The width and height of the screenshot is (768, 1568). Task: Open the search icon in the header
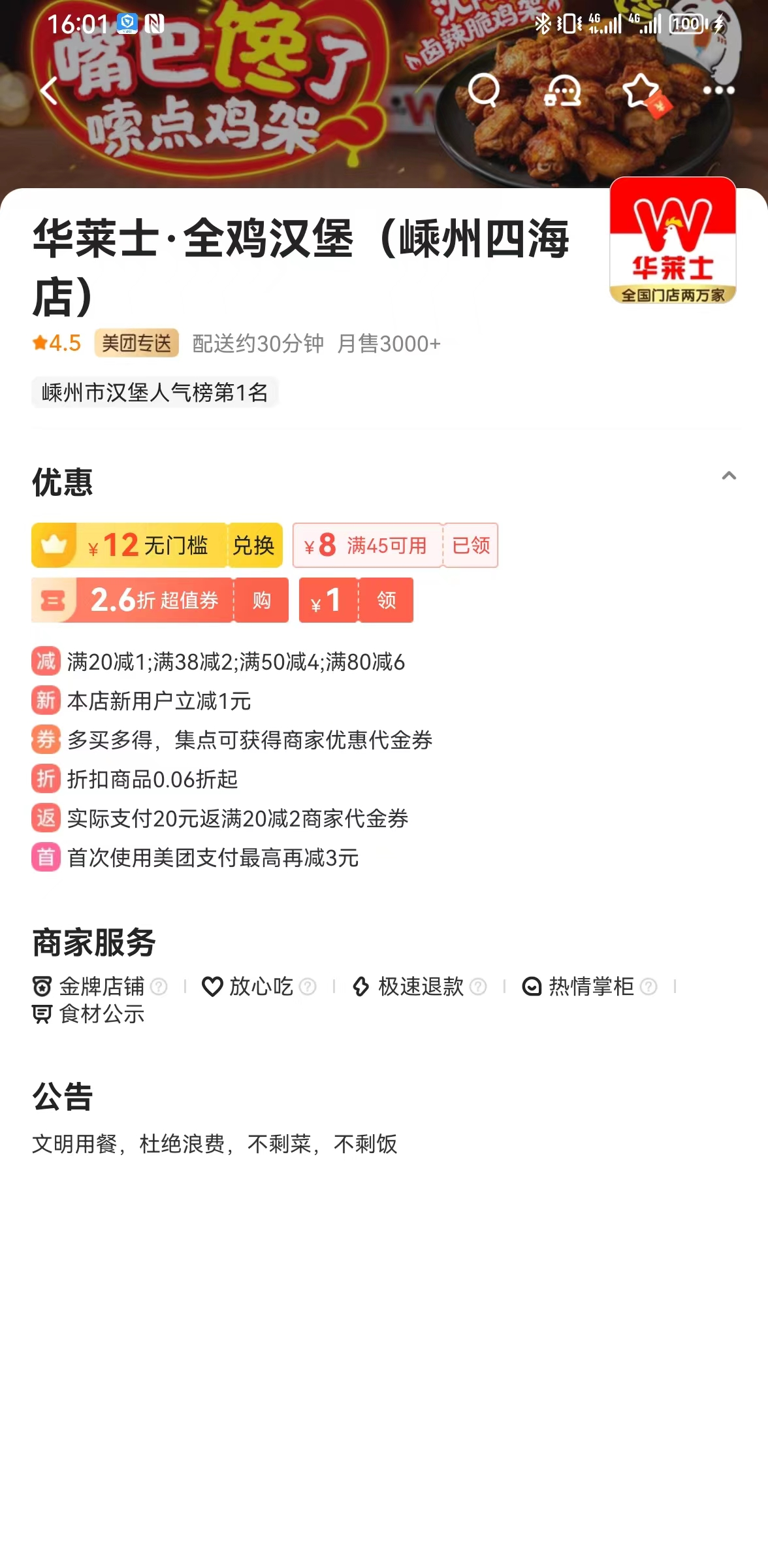[x=484, y=90]
